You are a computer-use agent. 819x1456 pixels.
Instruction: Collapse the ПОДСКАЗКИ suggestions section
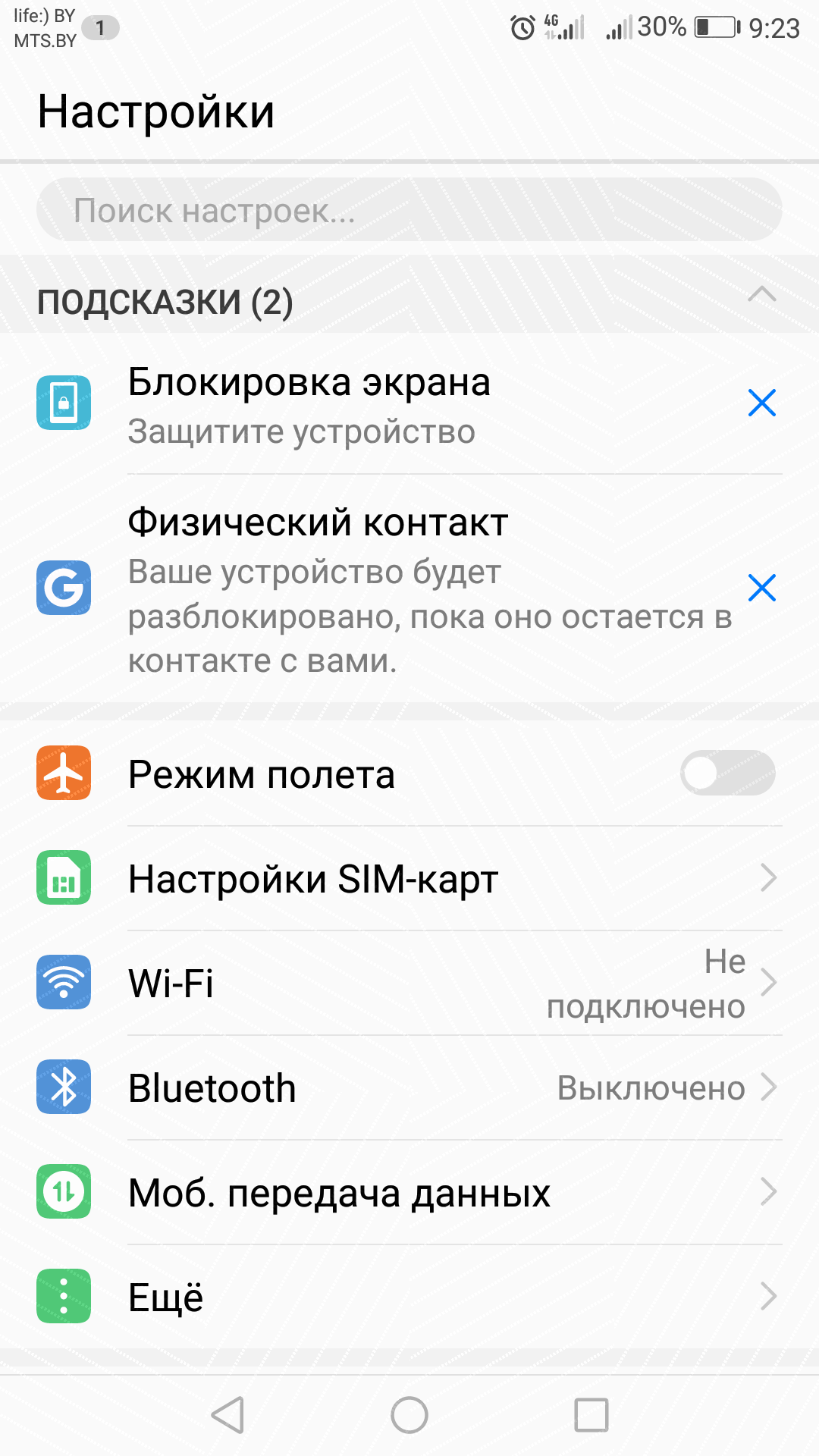click(x=761, y=295)
